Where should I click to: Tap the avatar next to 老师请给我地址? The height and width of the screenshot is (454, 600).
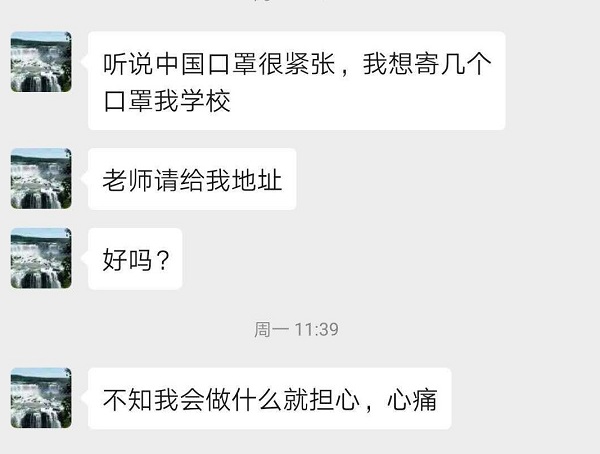pos(41,179)
